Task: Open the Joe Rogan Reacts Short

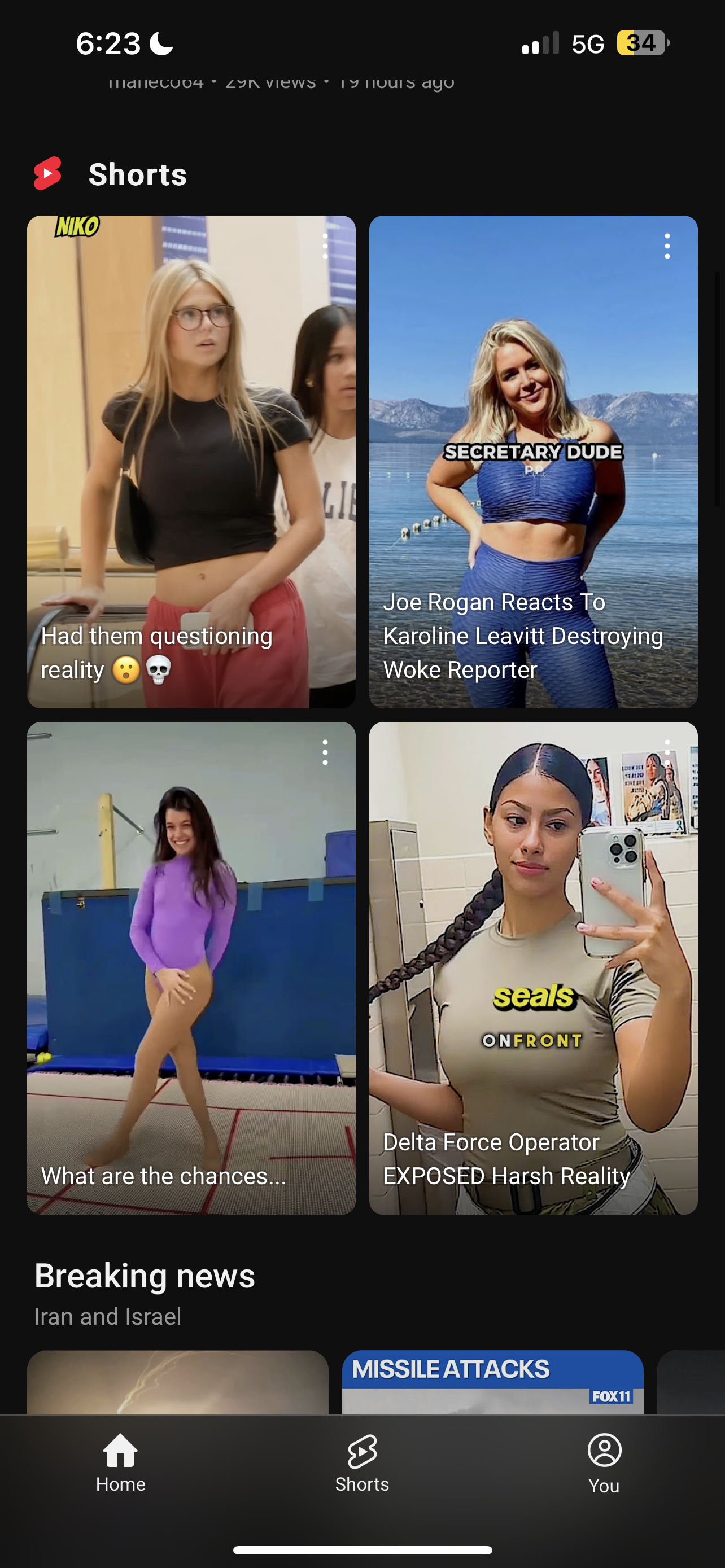Action: point(533,461)
